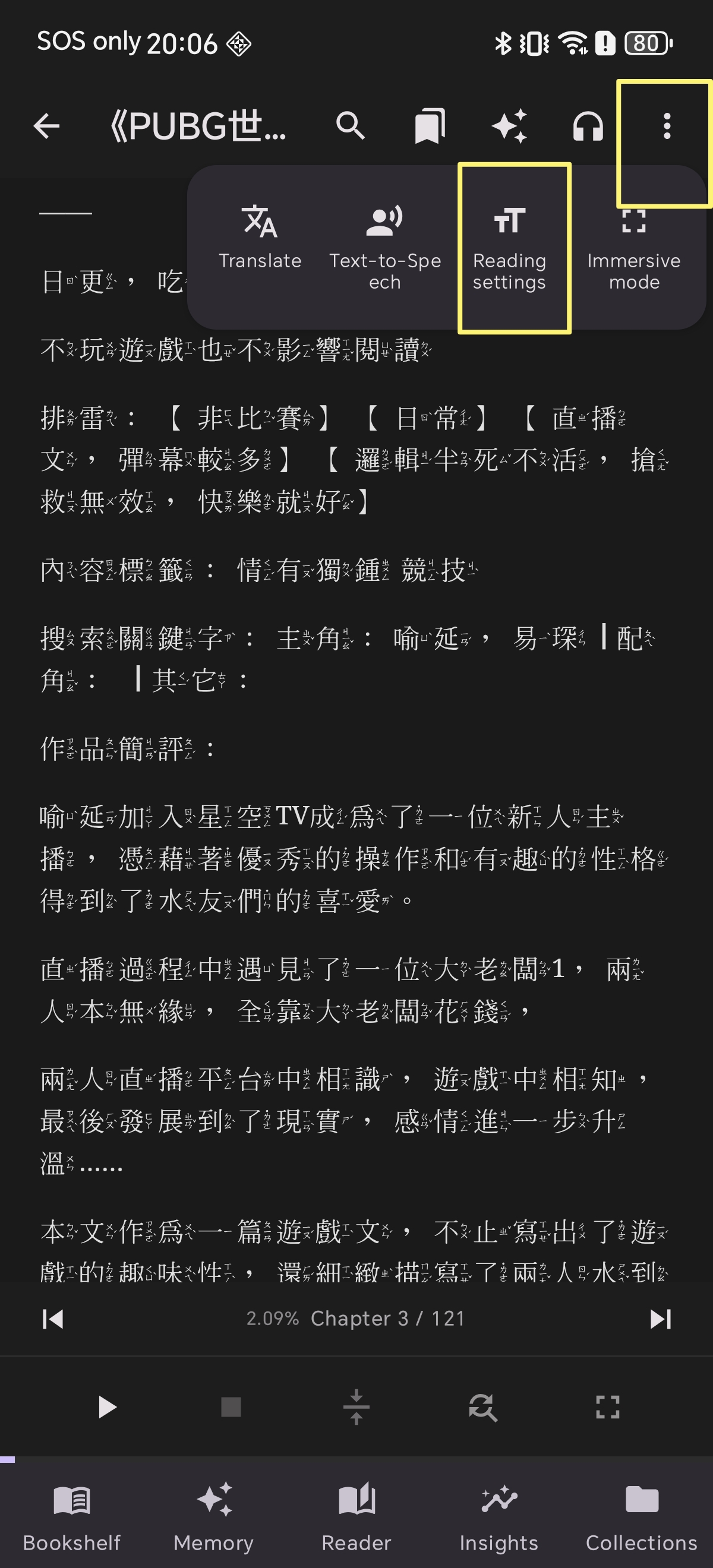The width and height of the screenshot is (713, 1568).
Task: Tap the AI sparkle icon in toolbar
Action: pyautogui.click(x=509, y=126)
